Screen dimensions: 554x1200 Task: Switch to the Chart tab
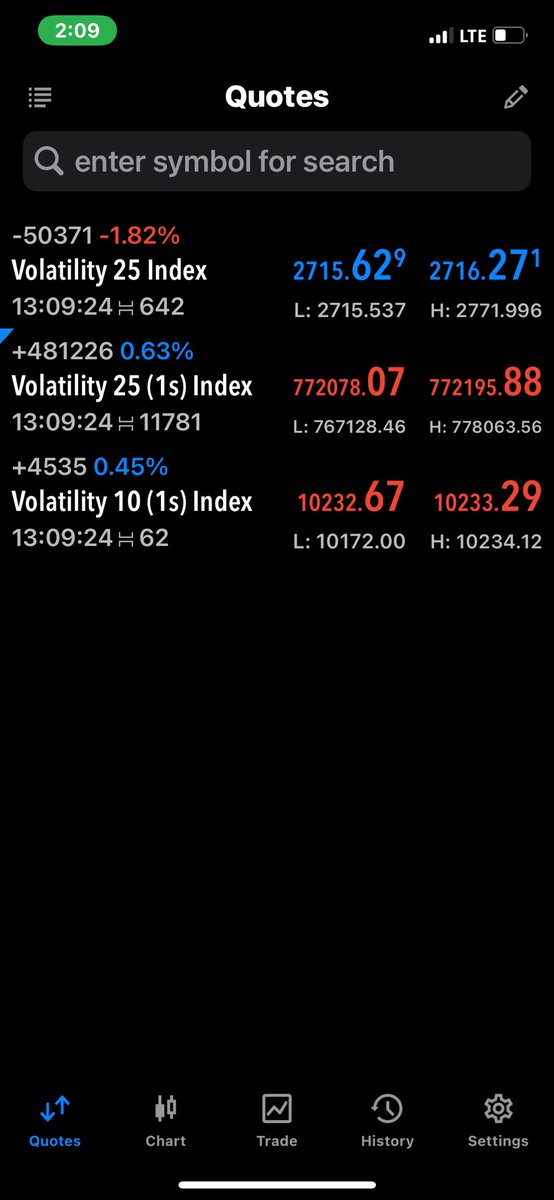[x=166, y=1120]
